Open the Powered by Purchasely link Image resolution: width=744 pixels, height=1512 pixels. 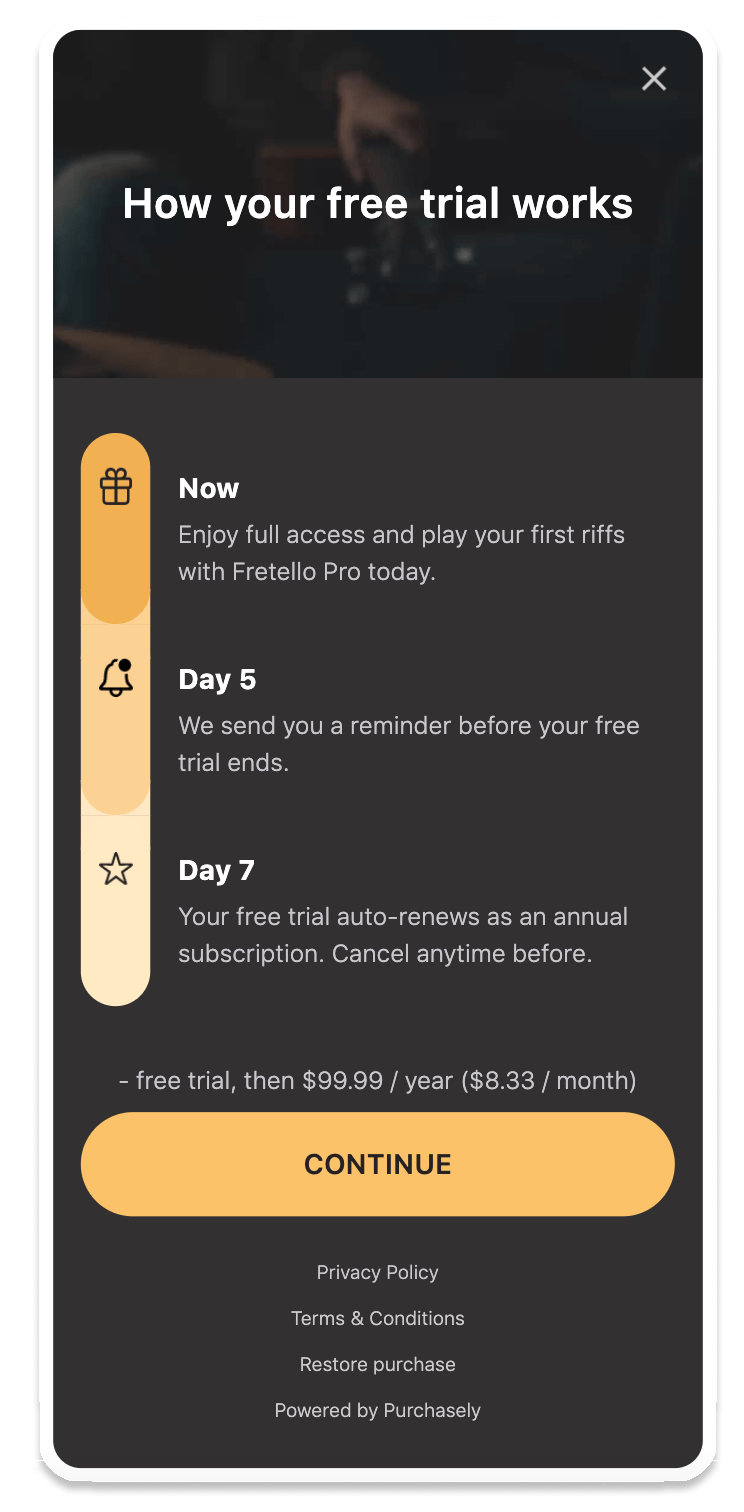click(x=377, y=1410)
